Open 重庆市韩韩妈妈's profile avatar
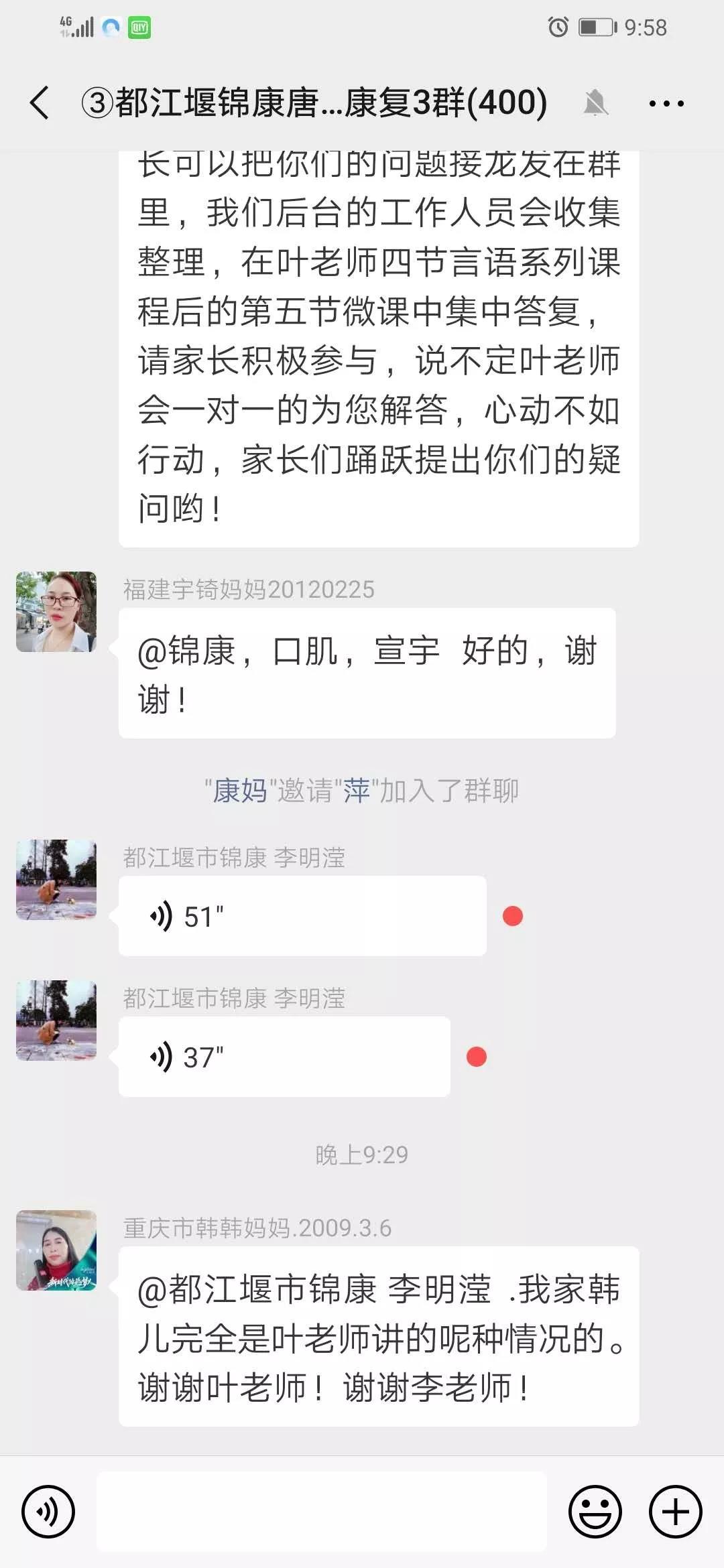The height and width of the screenshot is (1568, 724). click(56, 1250)
